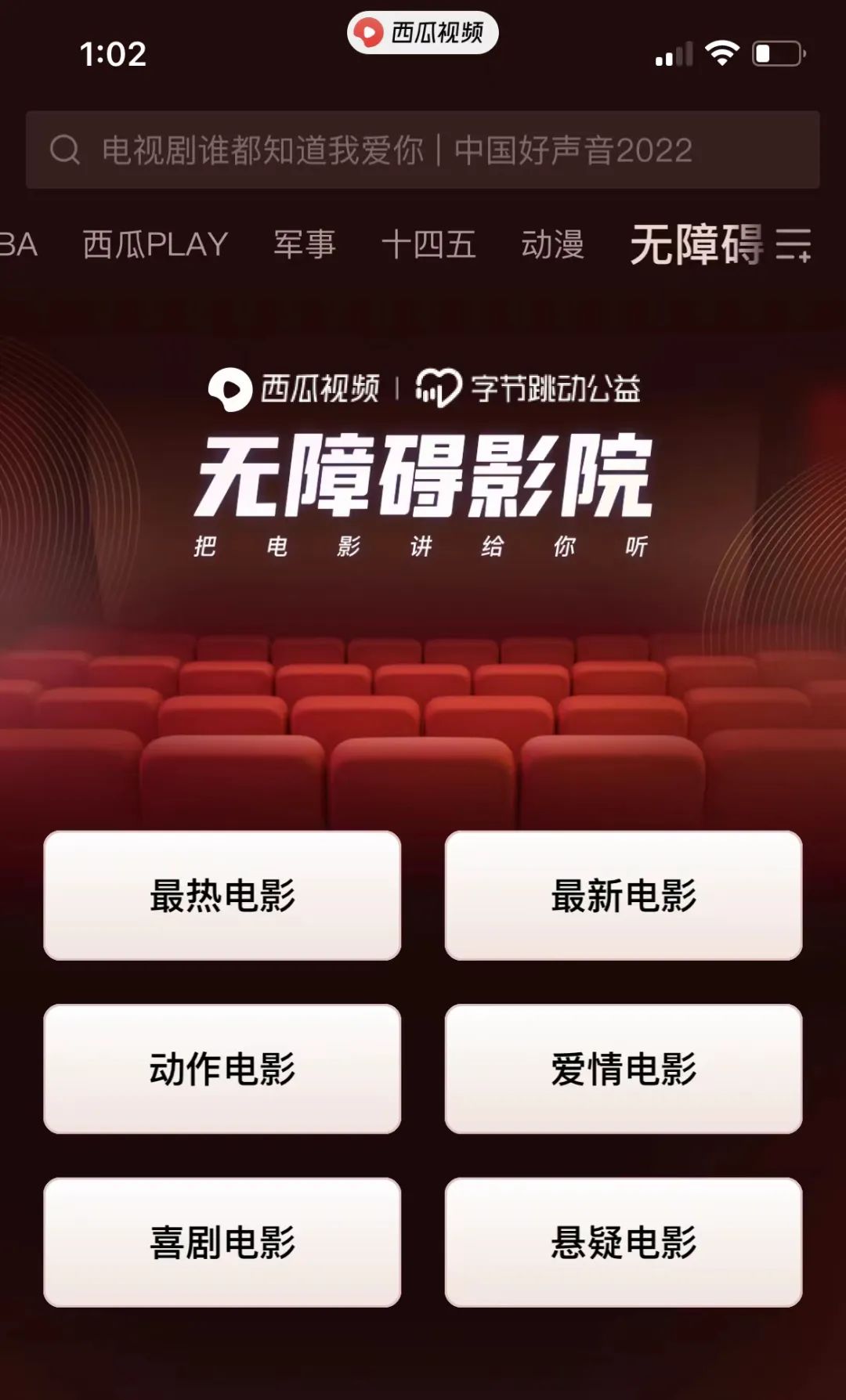Switch to the 军事 tab
The image size is (846, 1400).
(x=304, y=244)
